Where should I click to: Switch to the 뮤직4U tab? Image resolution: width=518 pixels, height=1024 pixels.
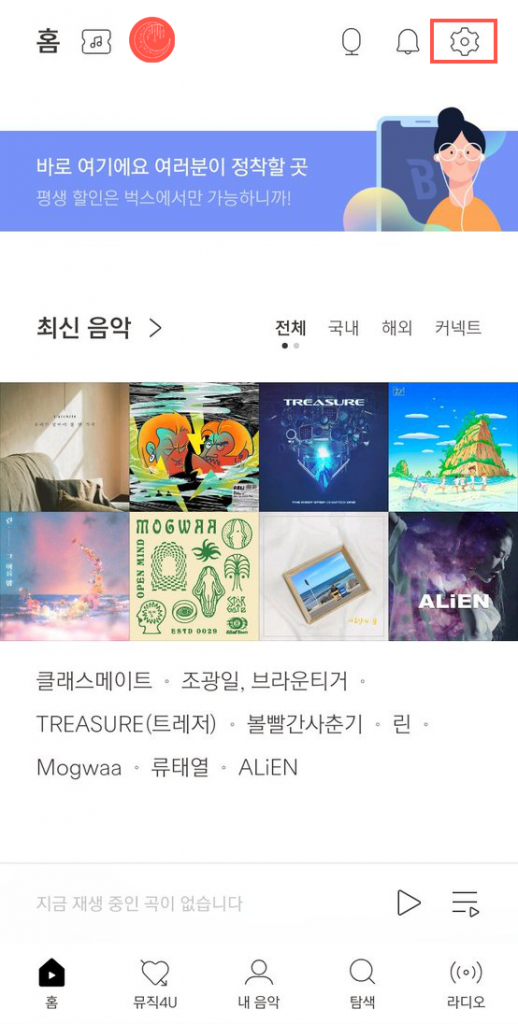pos(155,984)
